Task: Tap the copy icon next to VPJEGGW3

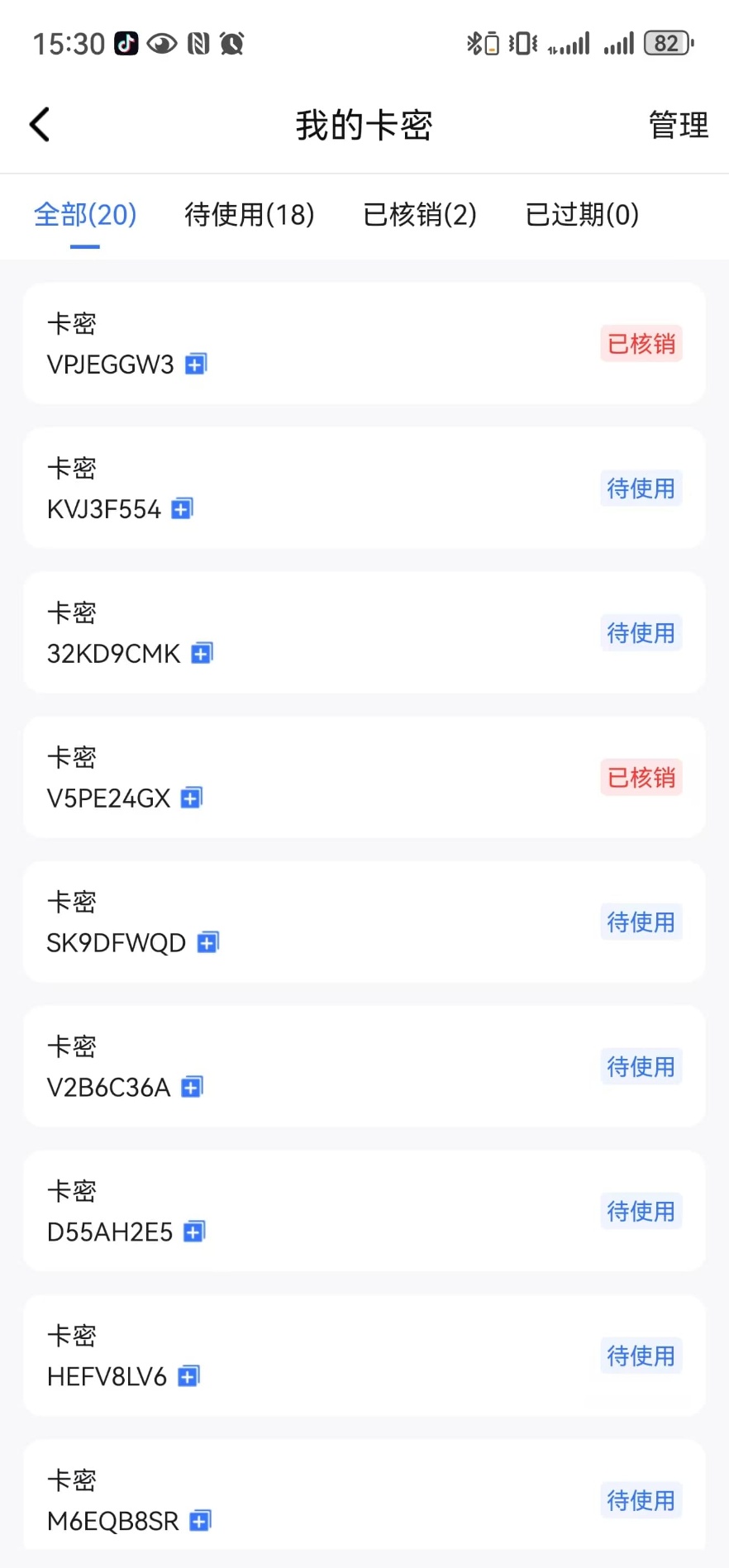Action: (x=195, y=364)
